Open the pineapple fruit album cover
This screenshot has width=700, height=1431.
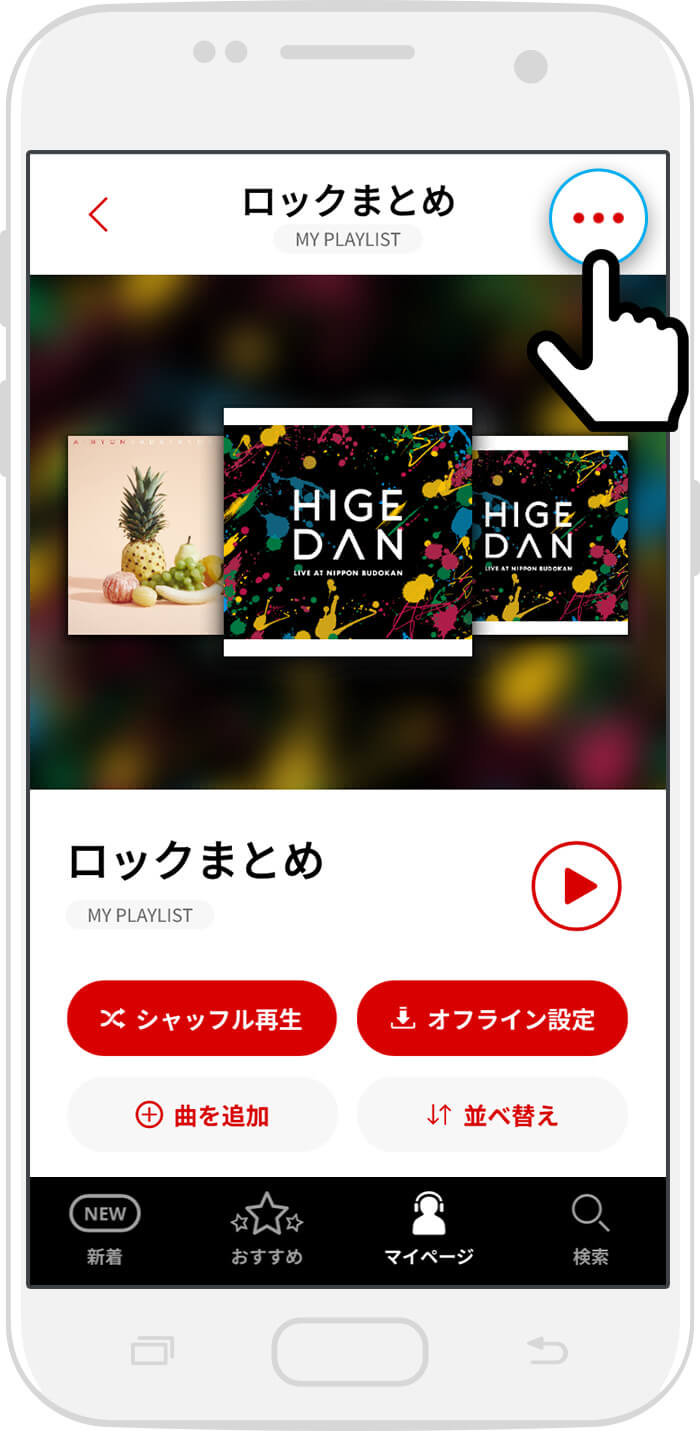146,535
